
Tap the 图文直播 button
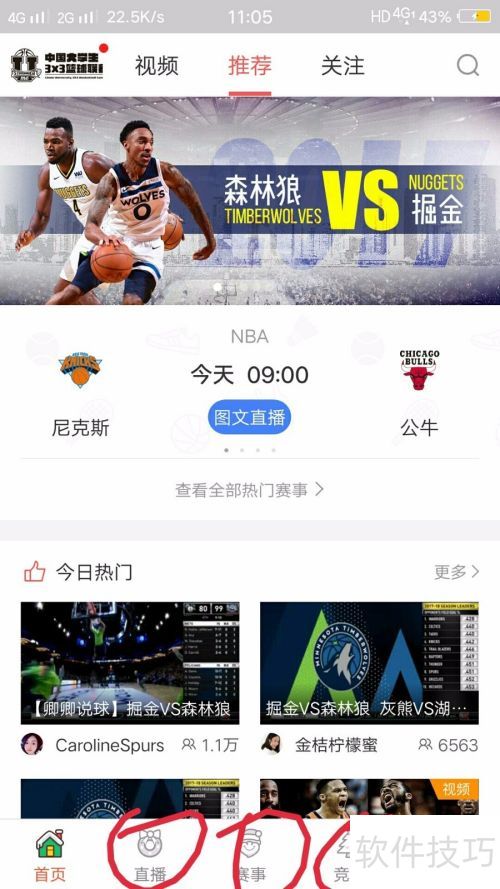[x=249, y=418]
